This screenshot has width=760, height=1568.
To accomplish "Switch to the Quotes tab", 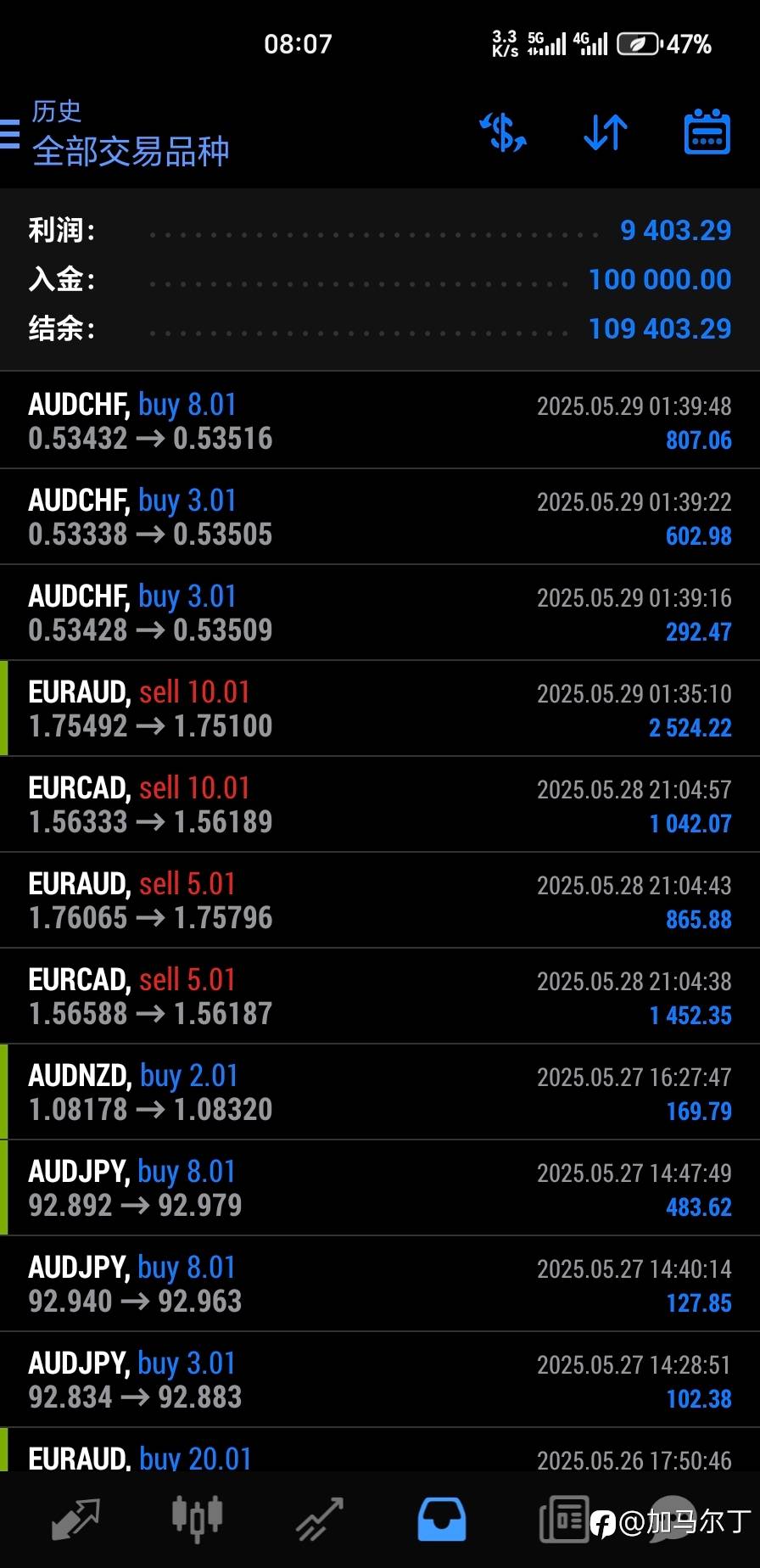I will (x=75, y=1519).
